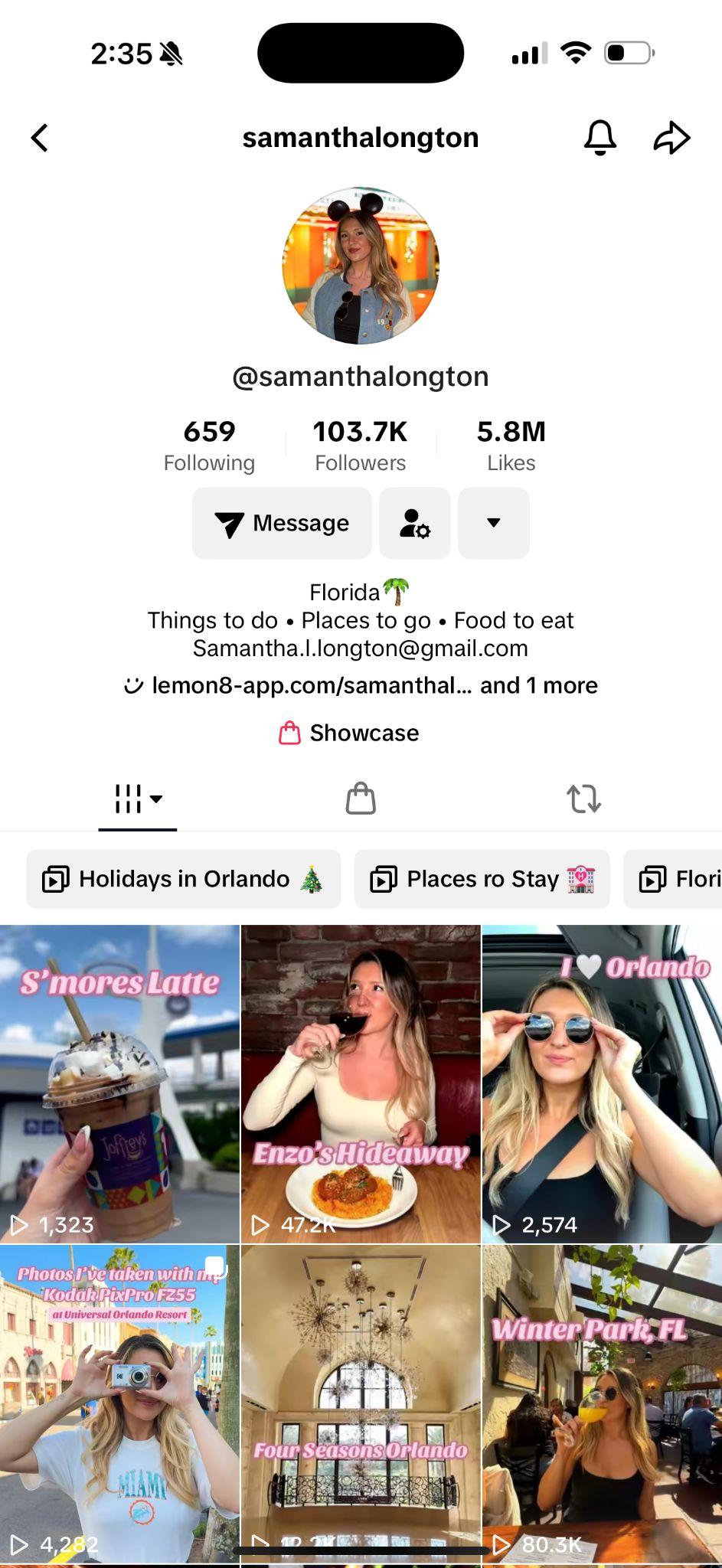This screenshot has height=1568, width=722.
Task: Send a message to samanthalongton
Action: (282, 523)
